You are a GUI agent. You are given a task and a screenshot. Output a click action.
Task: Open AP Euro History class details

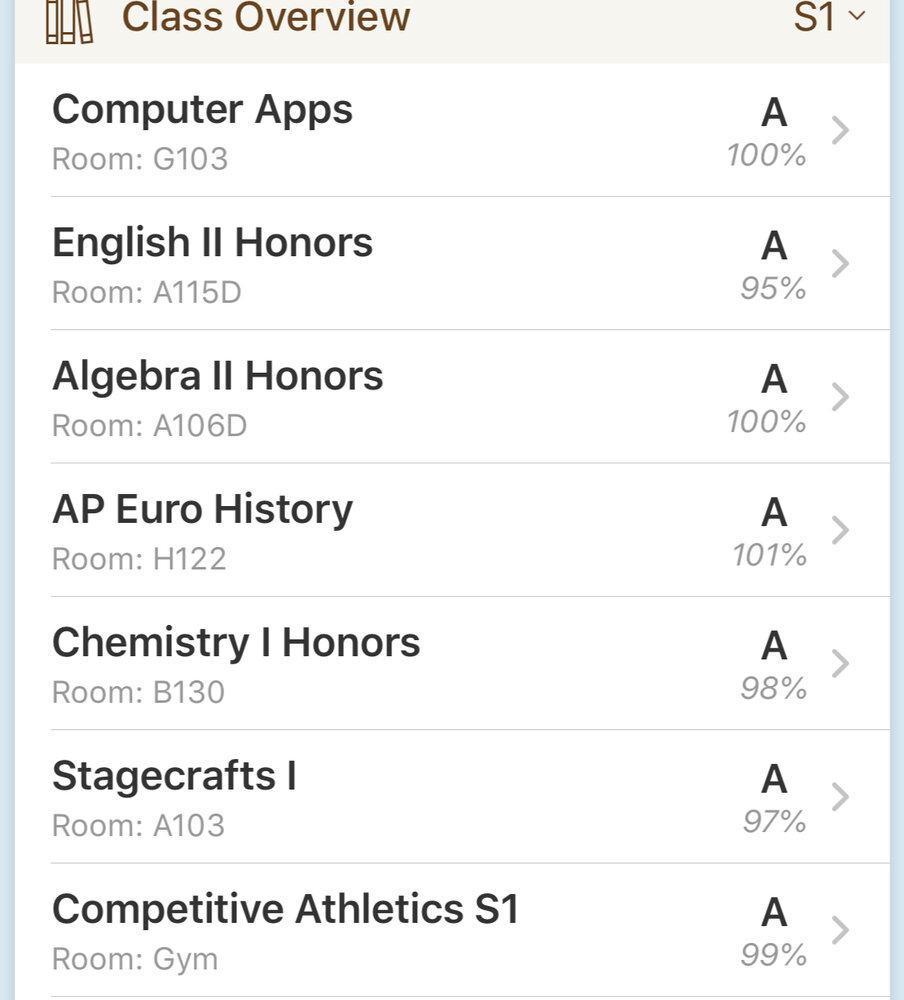point(450,530)
